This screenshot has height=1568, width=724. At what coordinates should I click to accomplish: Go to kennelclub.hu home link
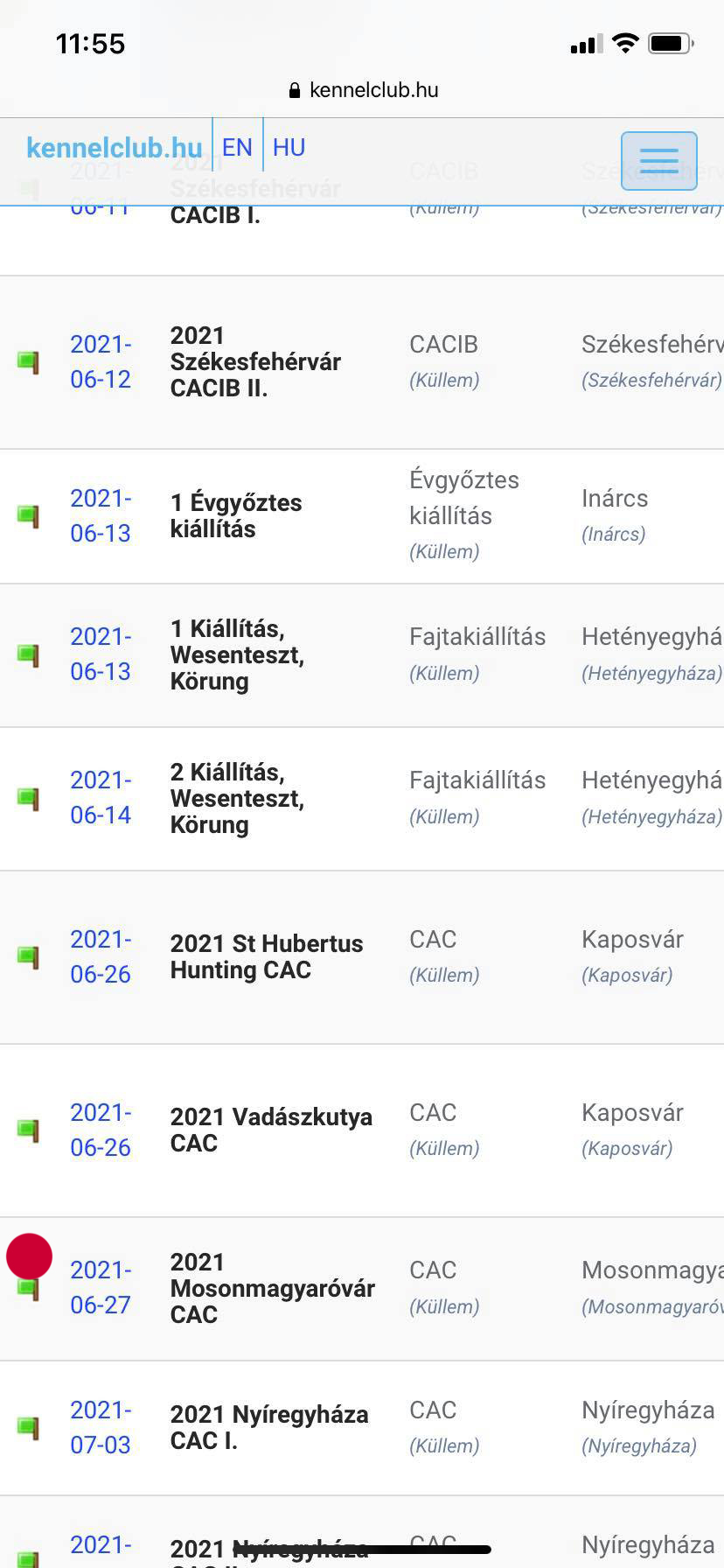114,148
